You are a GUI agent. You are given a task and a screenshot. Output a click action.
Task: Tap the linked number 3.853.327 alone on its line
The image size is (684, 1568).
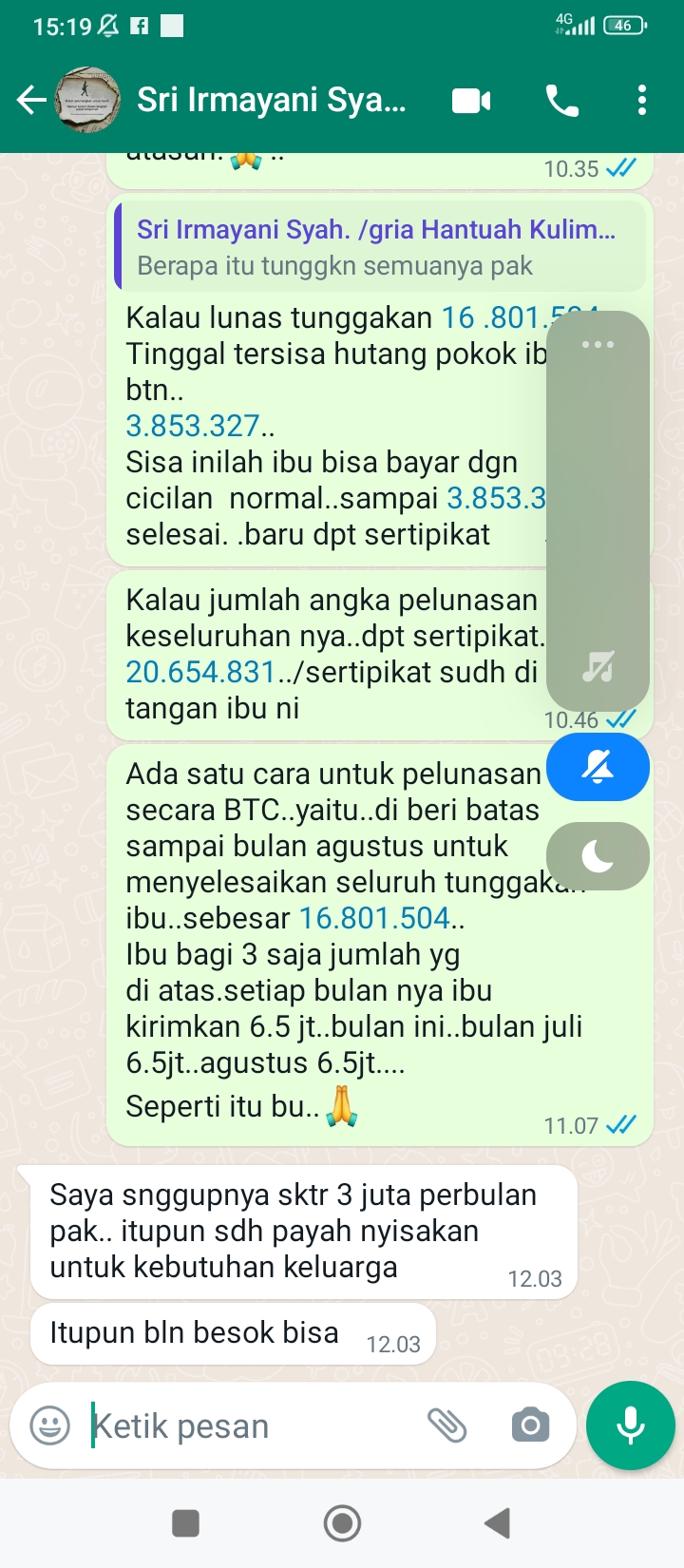193,426
